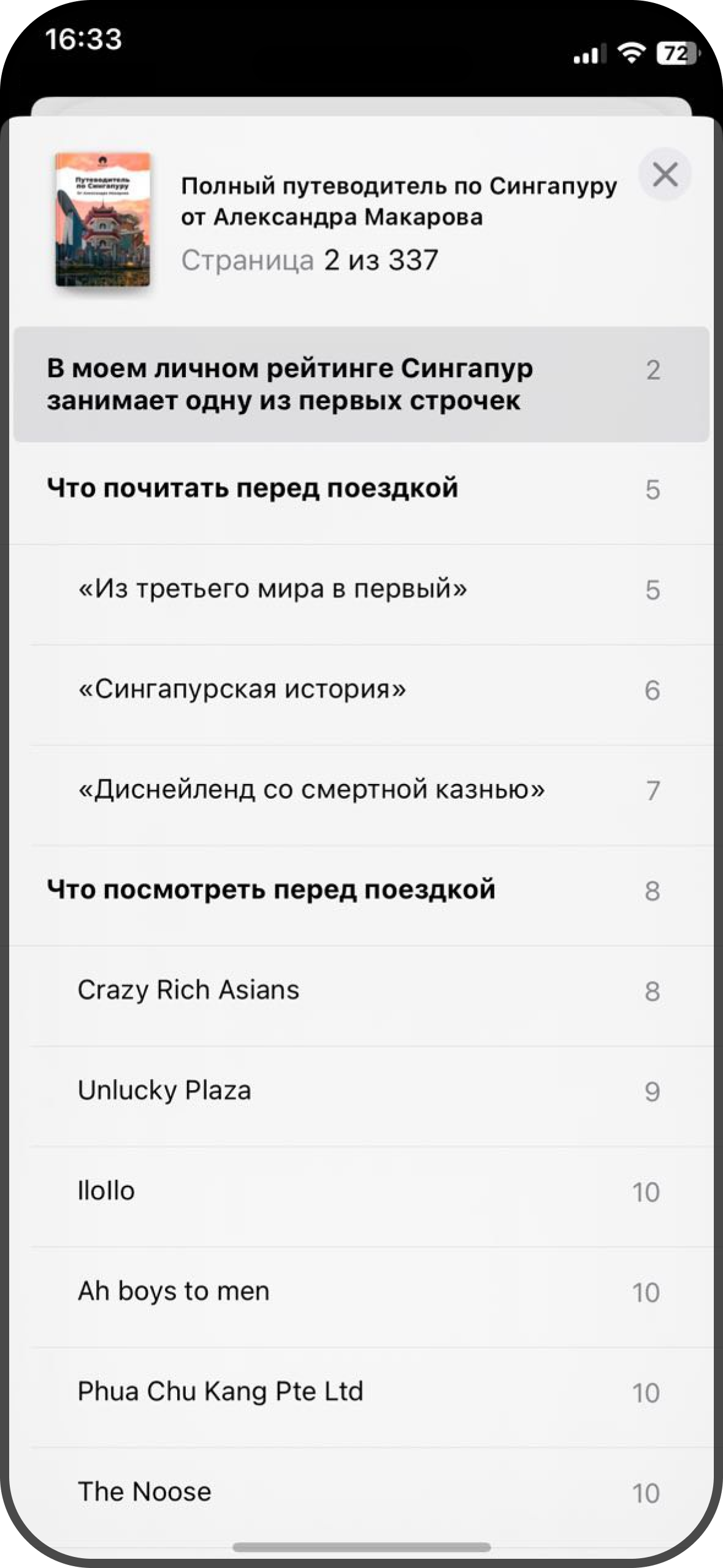Close the table of contents sheet
Image resolution: width=723 pixels, height=1568 pixels.
click(665, 175)
